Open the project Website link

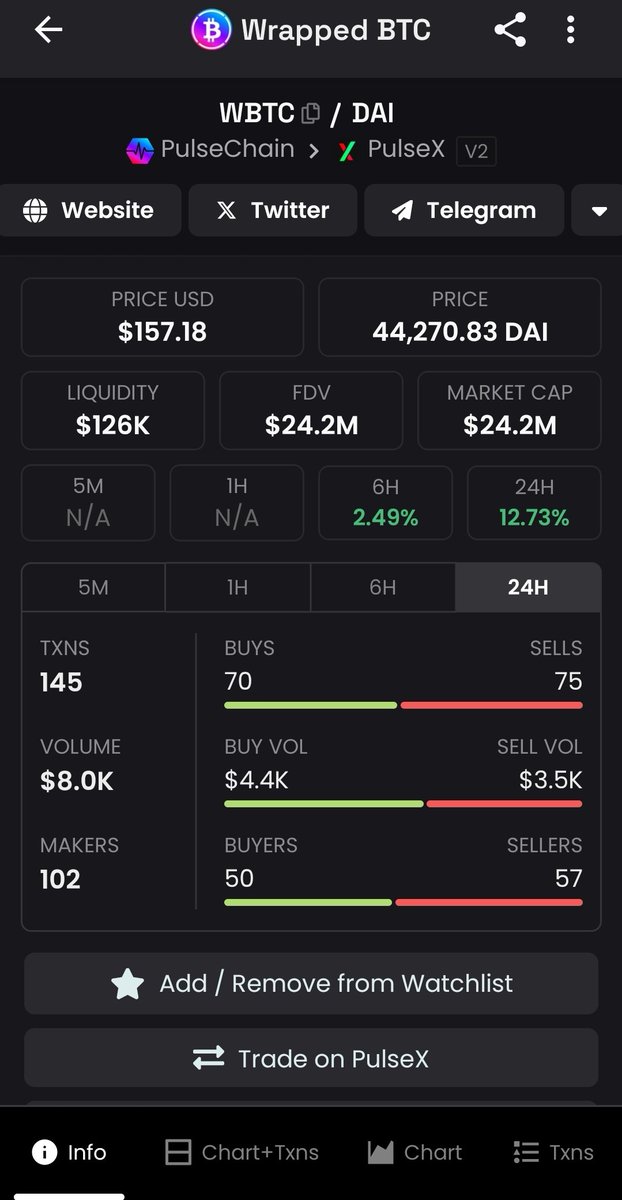click(x=90, y=210)
